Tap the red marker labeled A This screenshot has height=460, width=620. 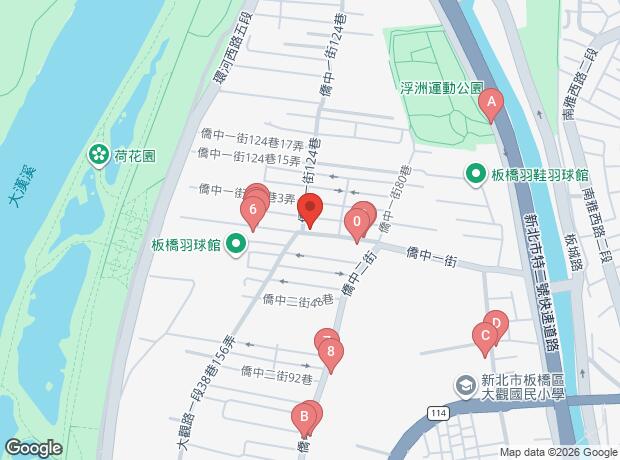pyautogui.click(x=490, y=103)
